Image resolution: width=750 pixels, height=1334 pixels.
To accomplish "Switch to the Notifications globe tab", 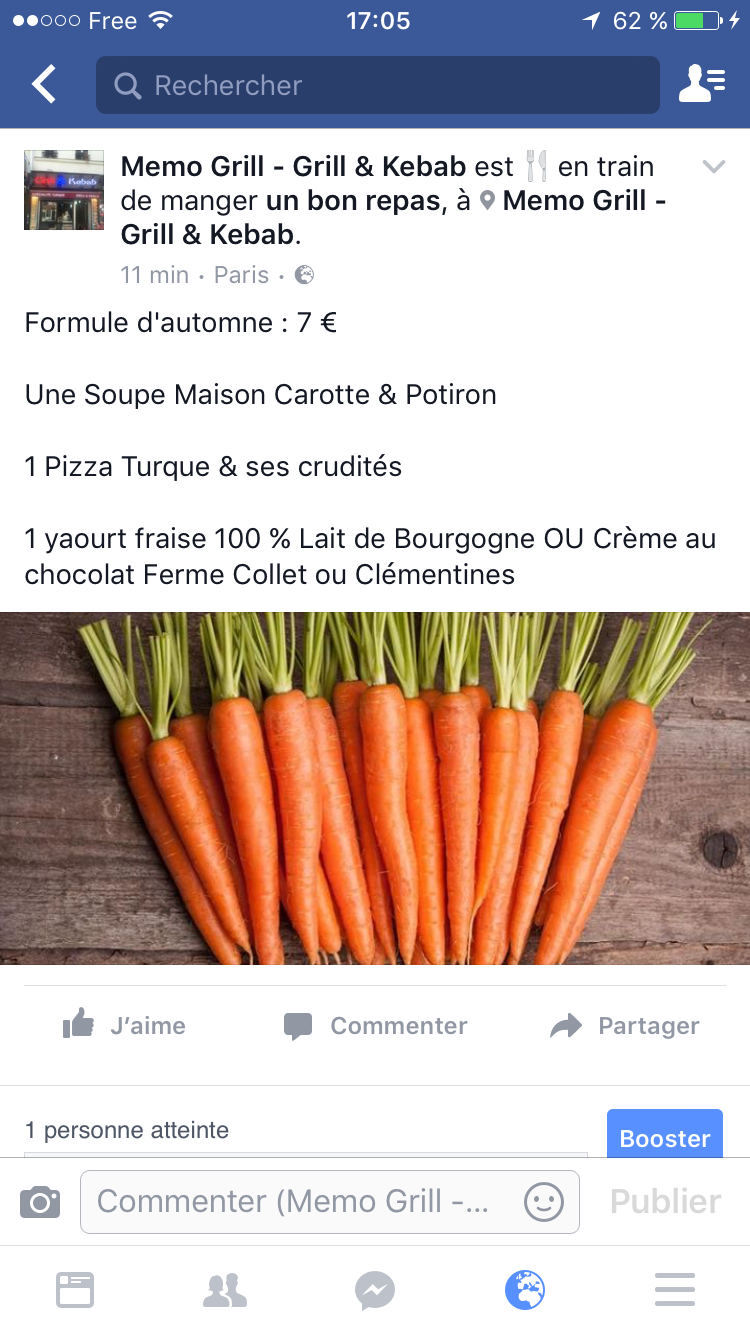I will point(525,1290).
